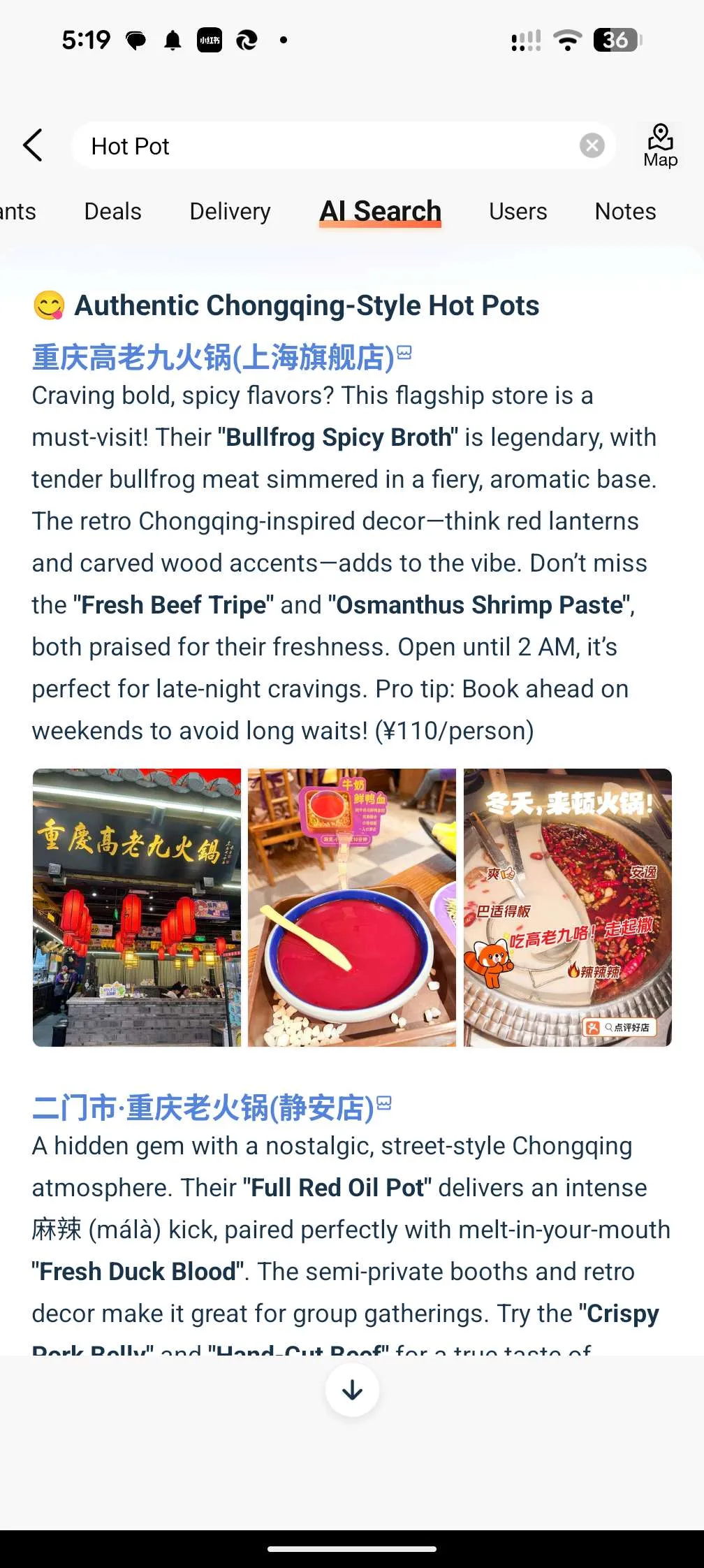Switch to the Delivery tab
This screenshot has width=704, height=1568.
(230, 211)
